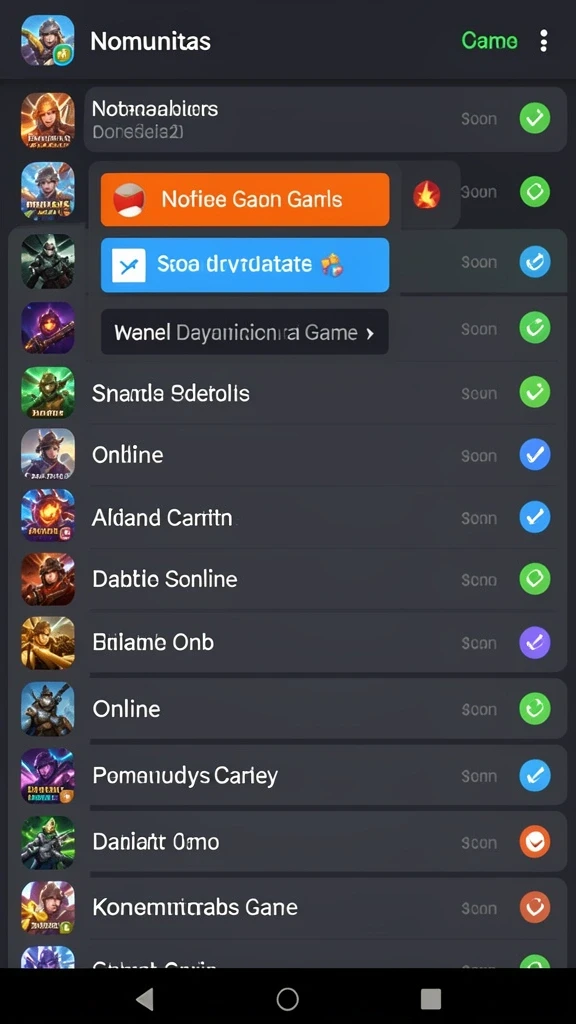This screenshot has height=1024, width=576.
Task: Tap the green Came button
Action: pos(489,41)
